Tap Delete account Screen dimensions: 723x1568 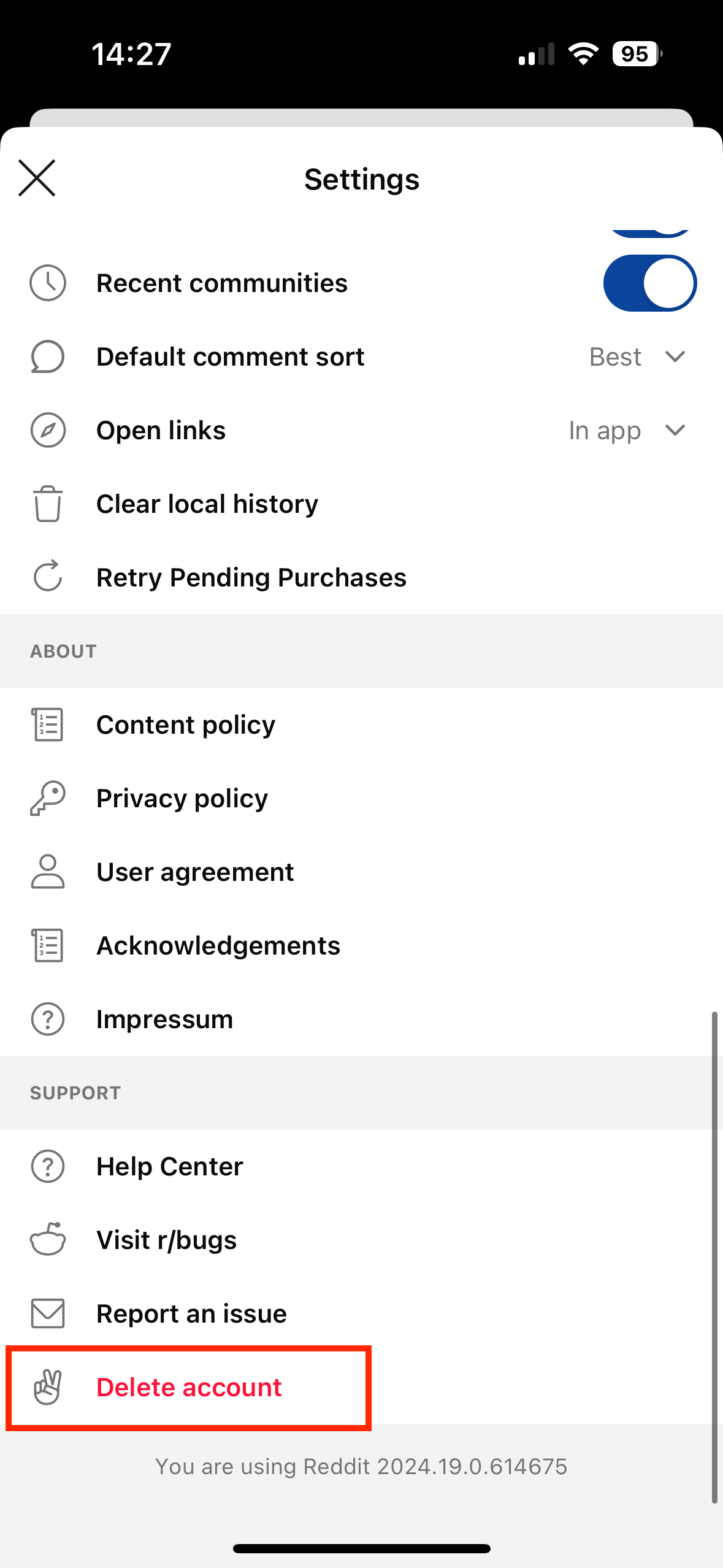tap(189, 1386)
